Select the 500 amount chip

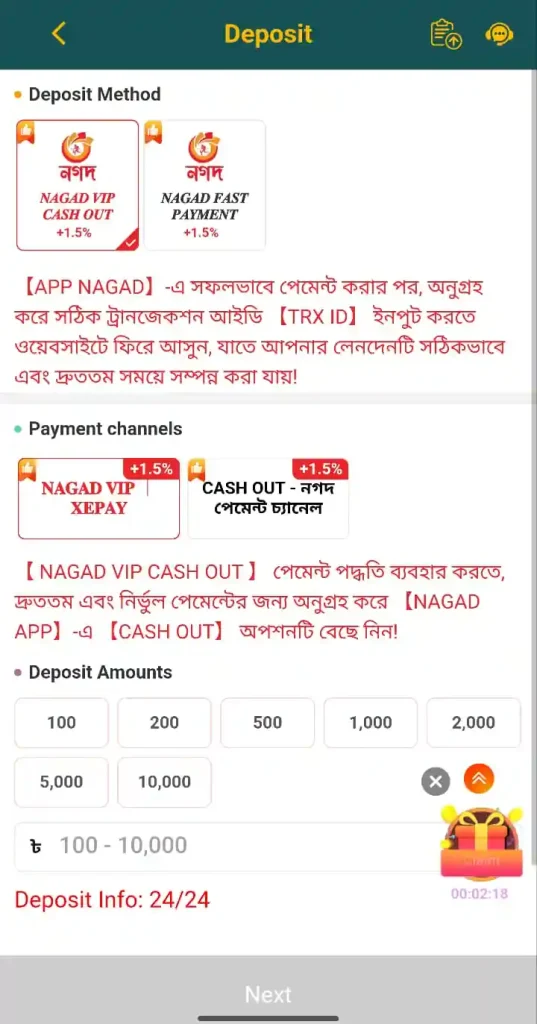coord(268,723)
